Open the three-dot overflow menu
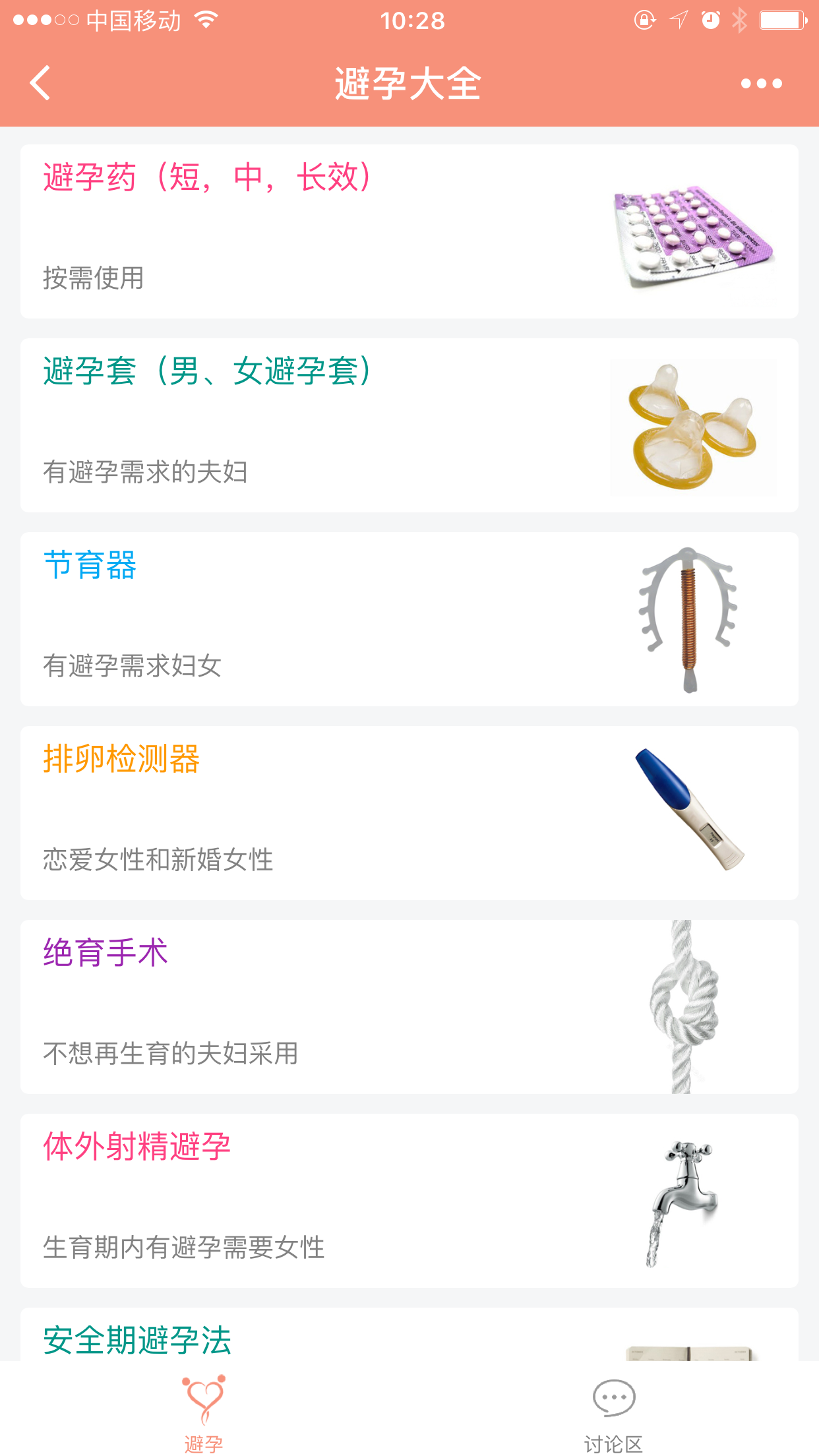This screenshot has width=819, height=1456. pyautogui.click(x=761, y=84)
